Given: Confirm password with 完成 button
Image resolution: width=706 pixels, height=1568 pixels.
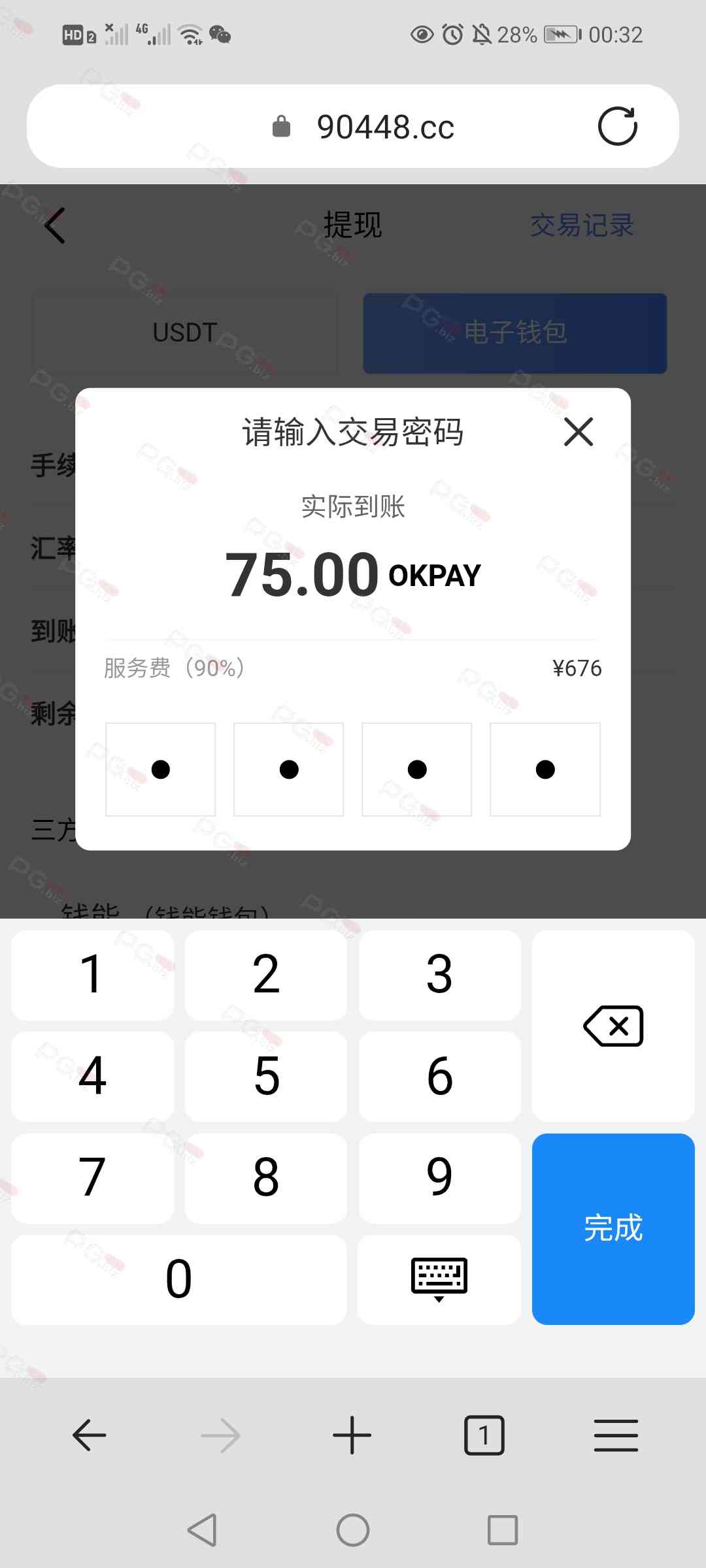Looking at the screenshot, I should (613, 1228).
